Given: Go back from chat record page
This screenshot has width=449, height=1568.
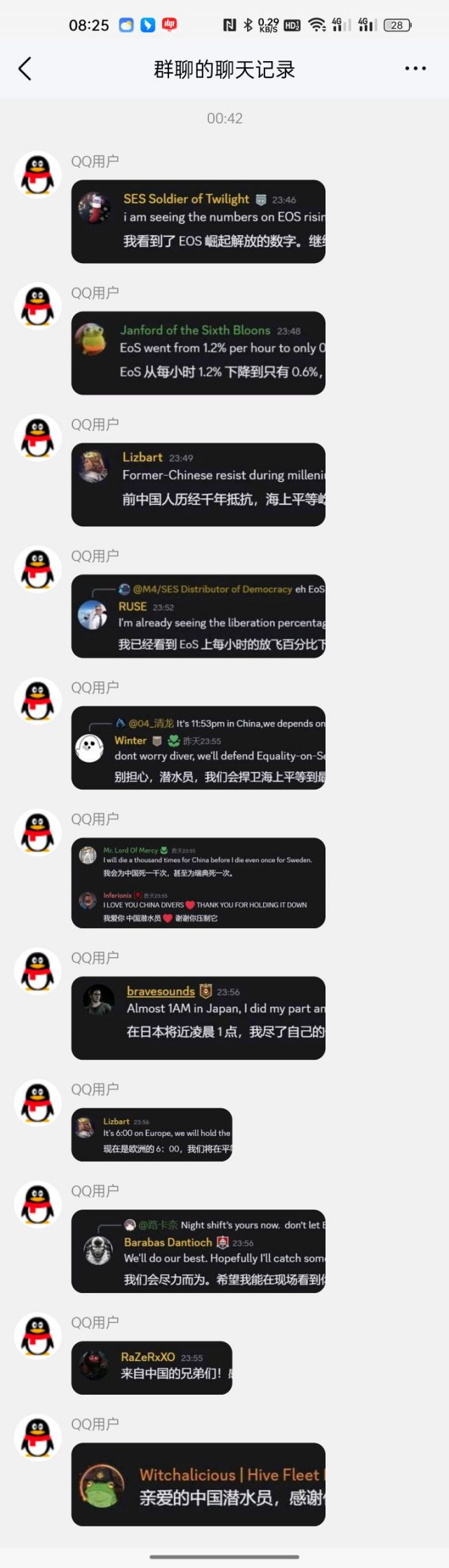Looking at the screenshot, I should (x=25, y=69).
